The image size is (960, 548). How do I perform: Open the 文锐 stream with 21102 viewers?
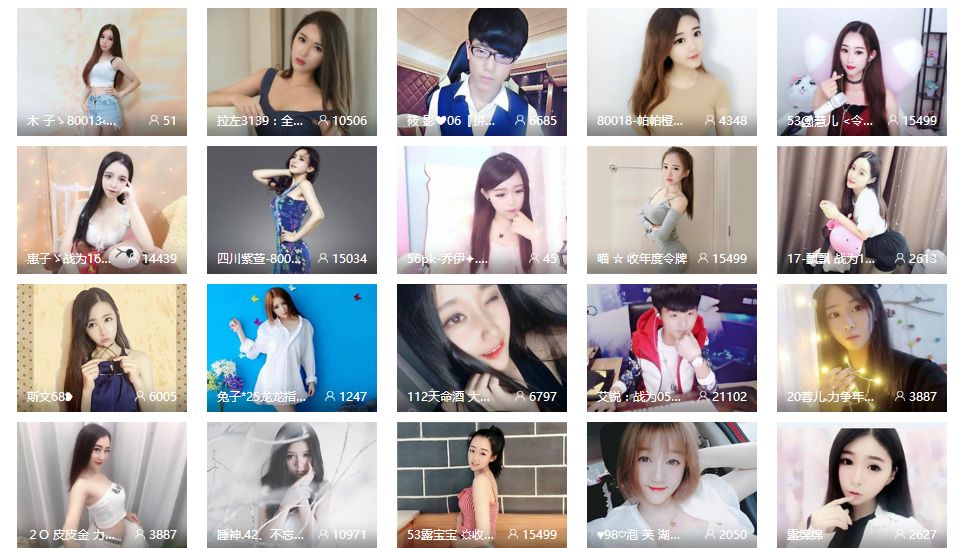(671, 347)
